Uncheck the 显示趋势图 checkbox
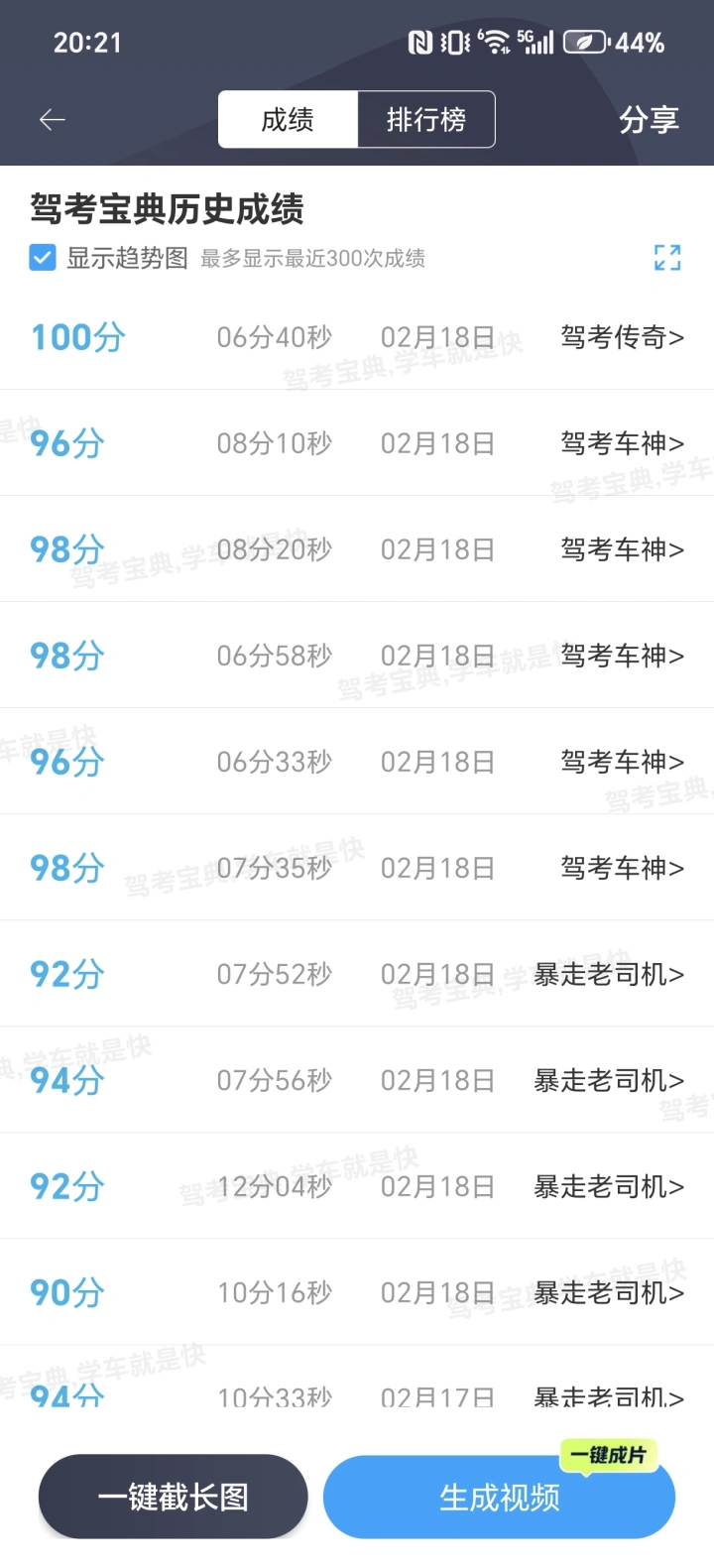 43,258
